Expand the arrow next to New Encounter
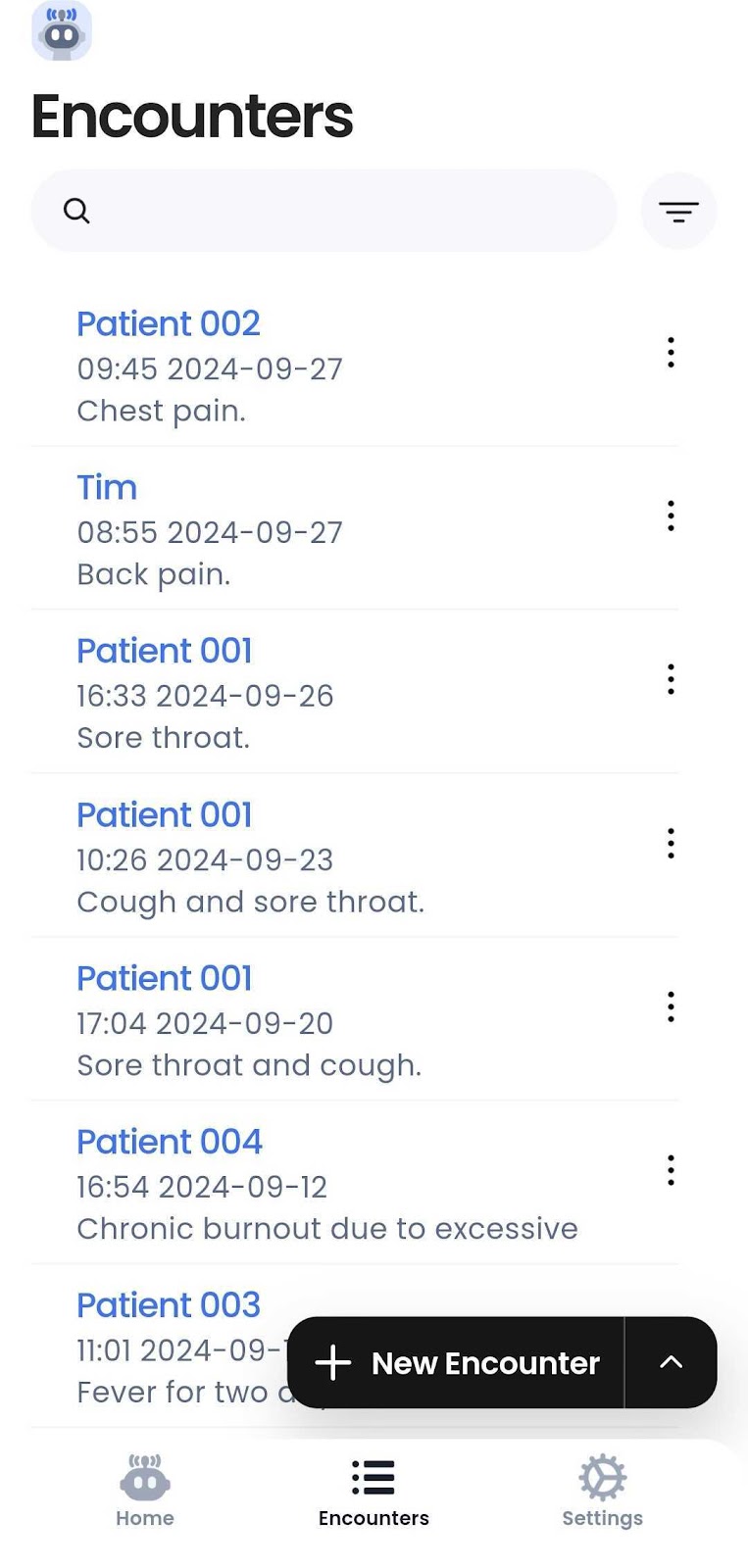 [x=672, y=1363]
